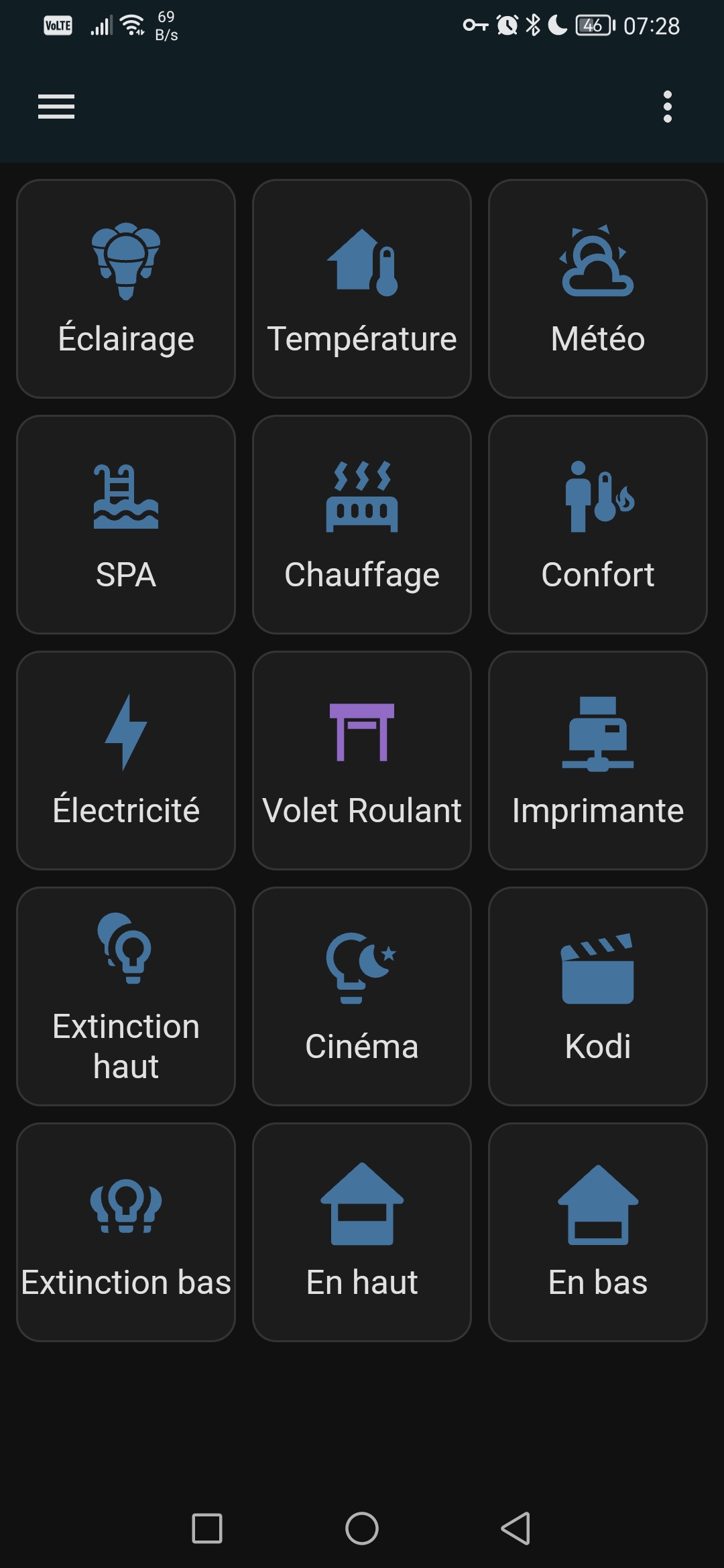This screenshot has height=1568, width=724.
Task: Trigger the Extinction bas button
Action: [126, 1232]
